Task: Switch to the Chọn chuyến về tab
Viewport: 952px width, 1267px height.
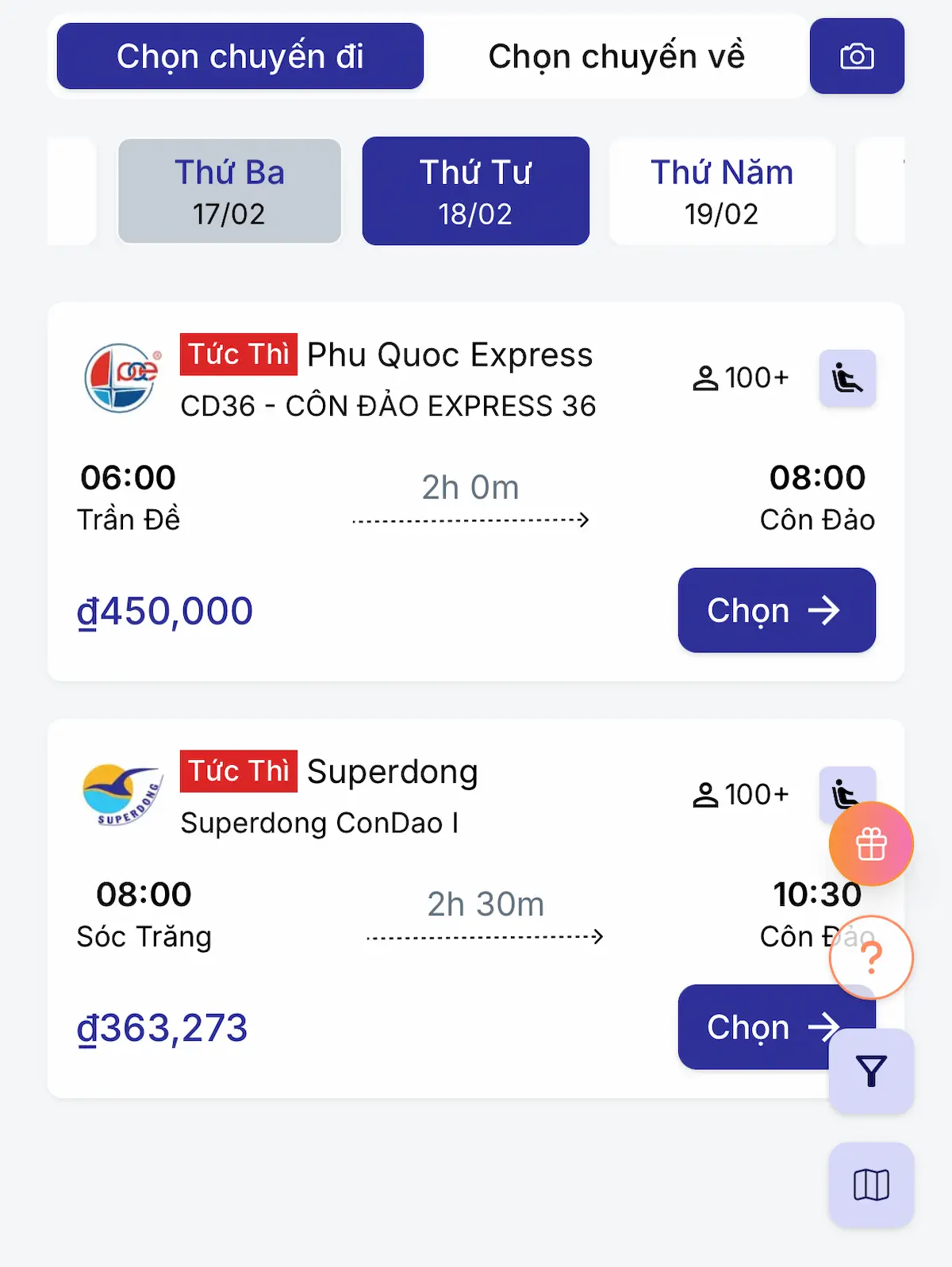Action: coord(618,56)
